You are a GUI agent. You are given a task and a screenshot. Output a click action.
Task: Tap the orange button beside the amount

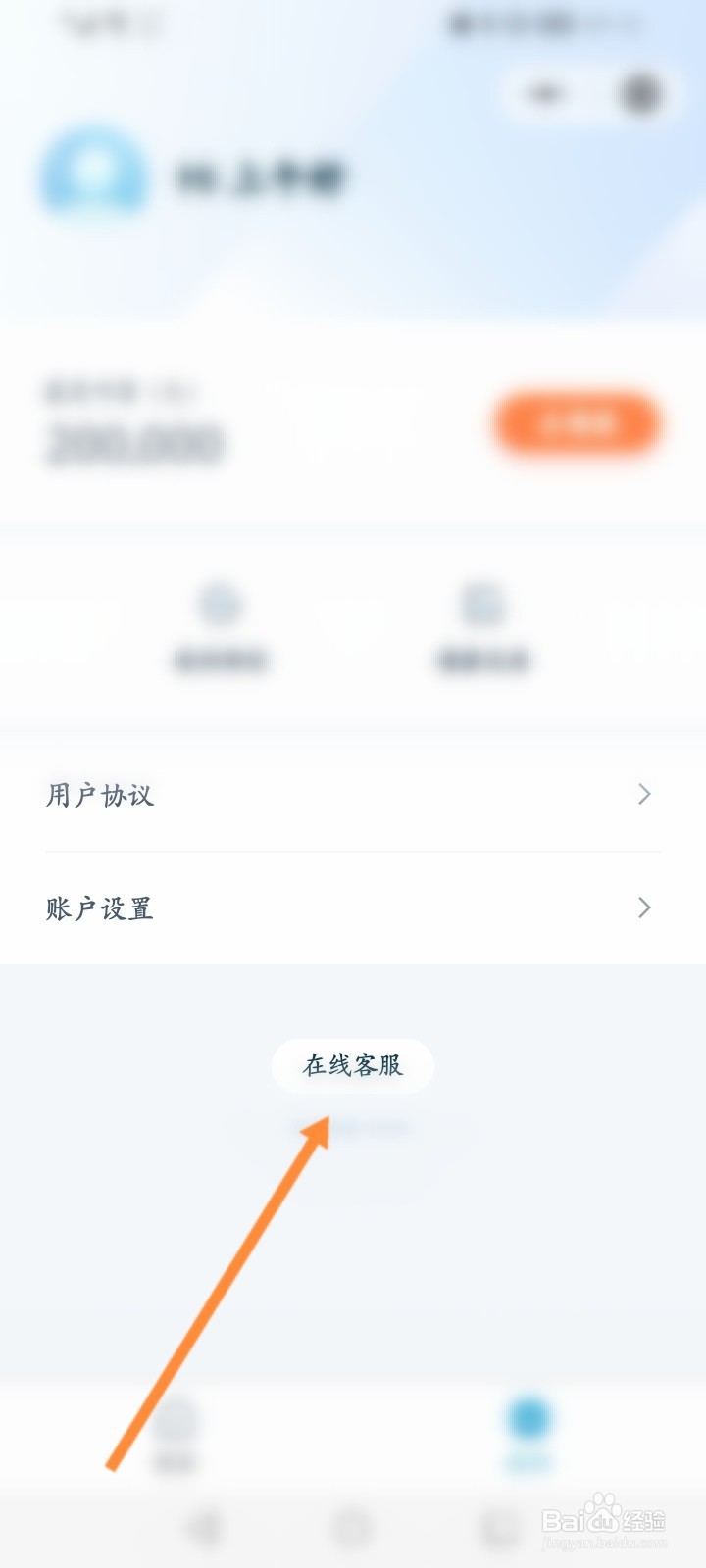click(x=579, y=424)
